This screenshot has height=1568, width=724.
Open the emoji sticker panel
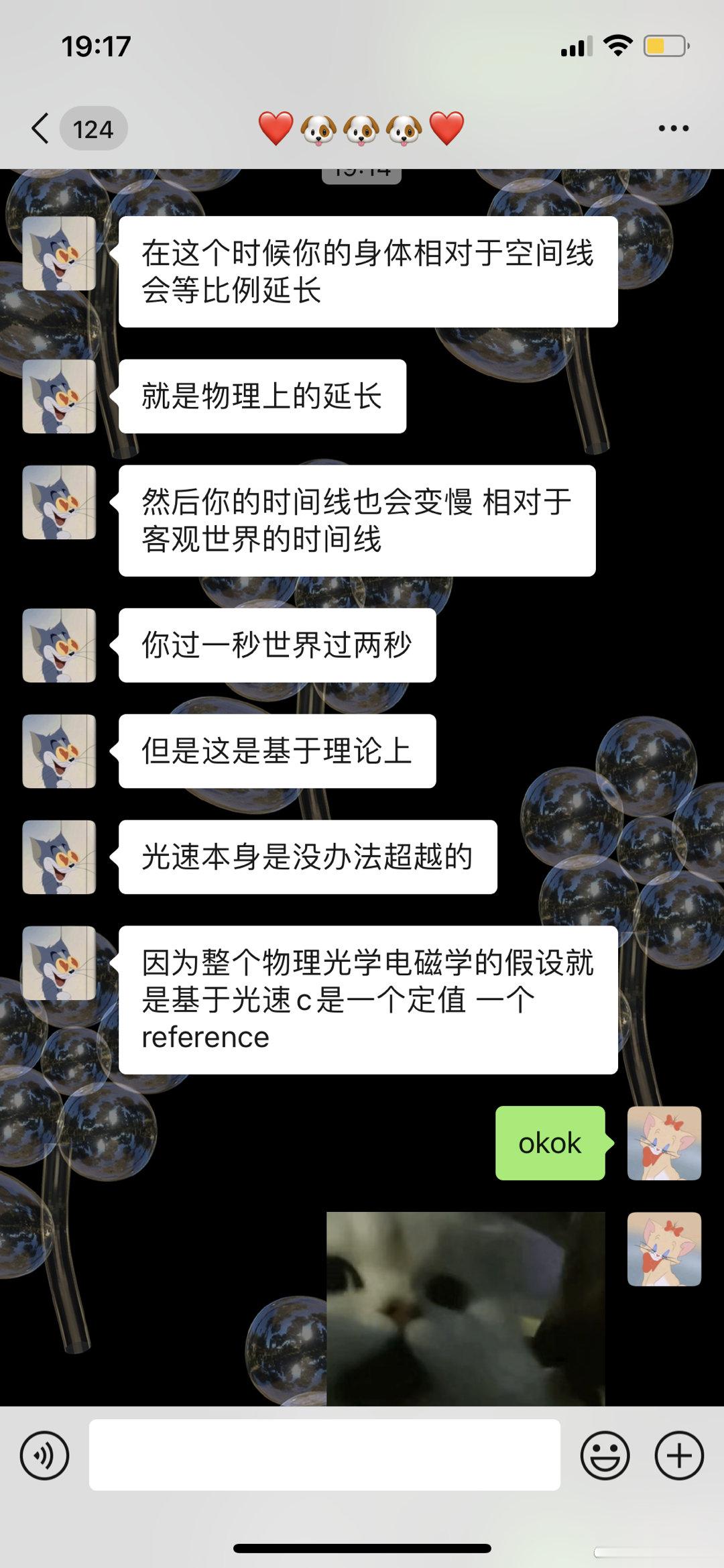pyautogui.click(x=605, y=1455)
